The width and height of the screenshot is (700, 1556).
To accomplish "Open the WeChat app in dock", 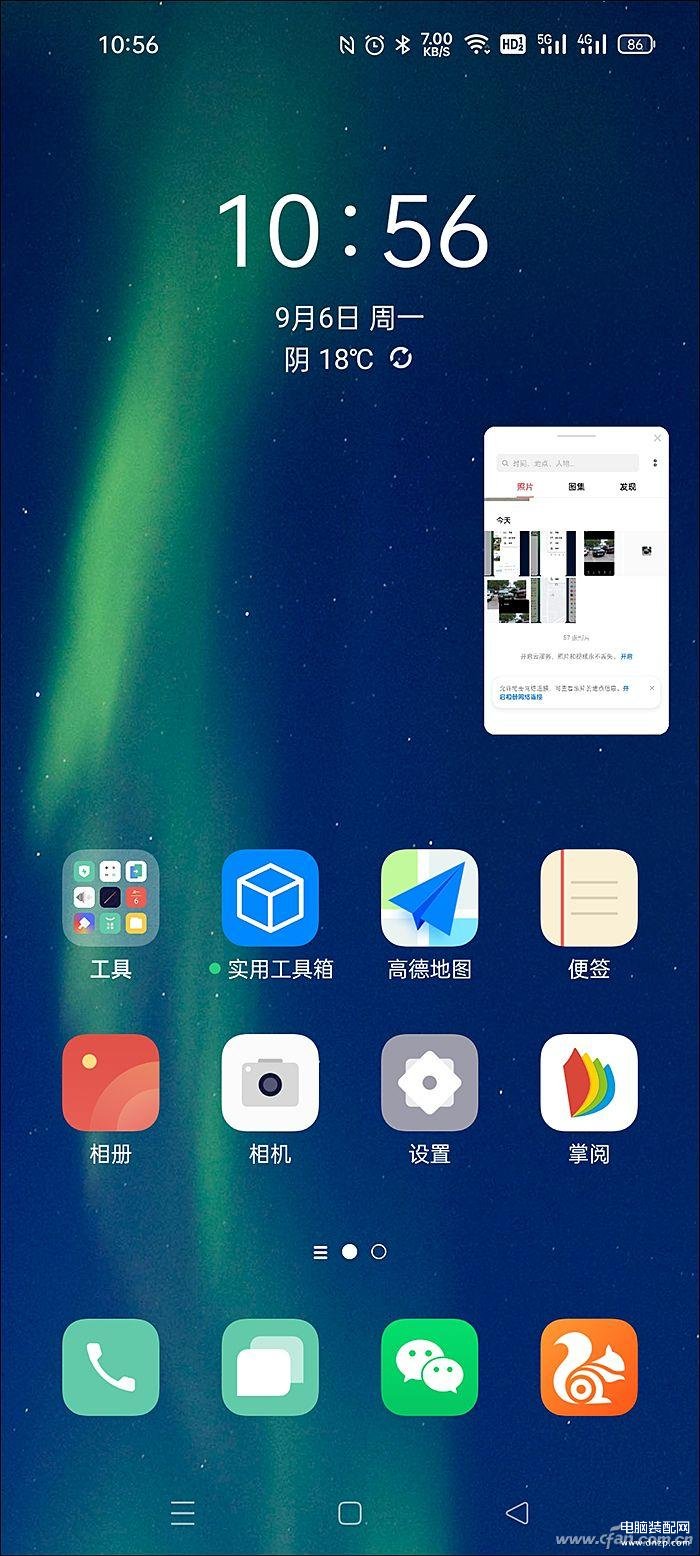I will tap(430, 1367).
